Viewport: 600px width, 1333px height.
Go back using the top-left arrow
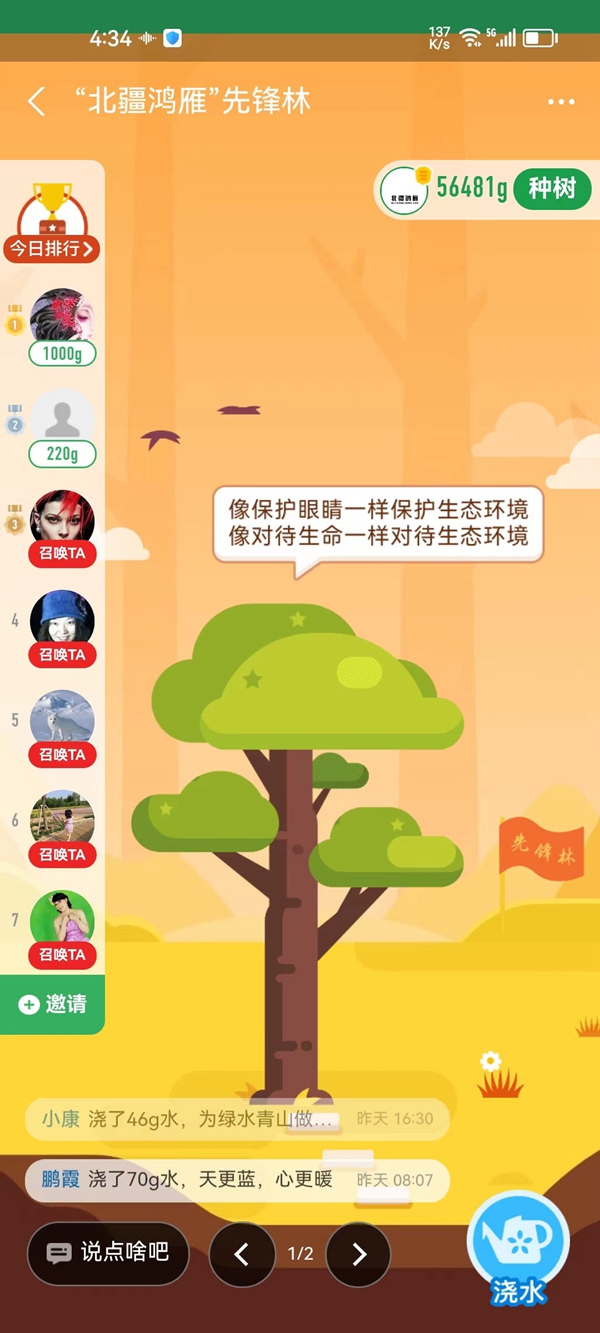pos(37,101)
